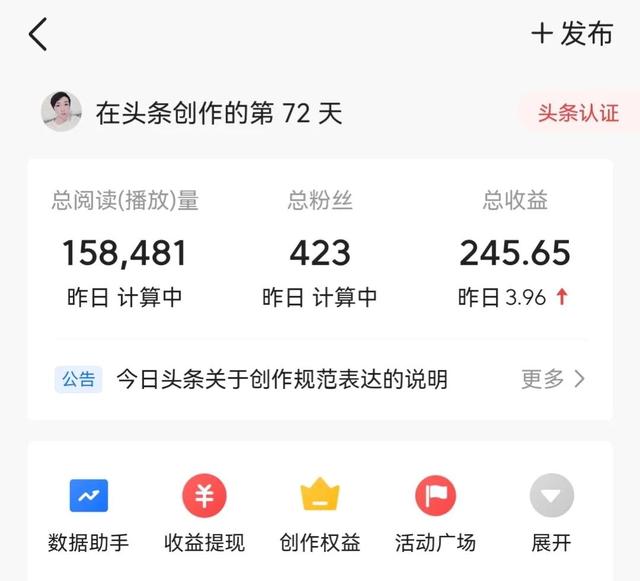The width and height of the screenshot is (640, 581).
Task: Open the profile avatar
Action: coord(61,112)
